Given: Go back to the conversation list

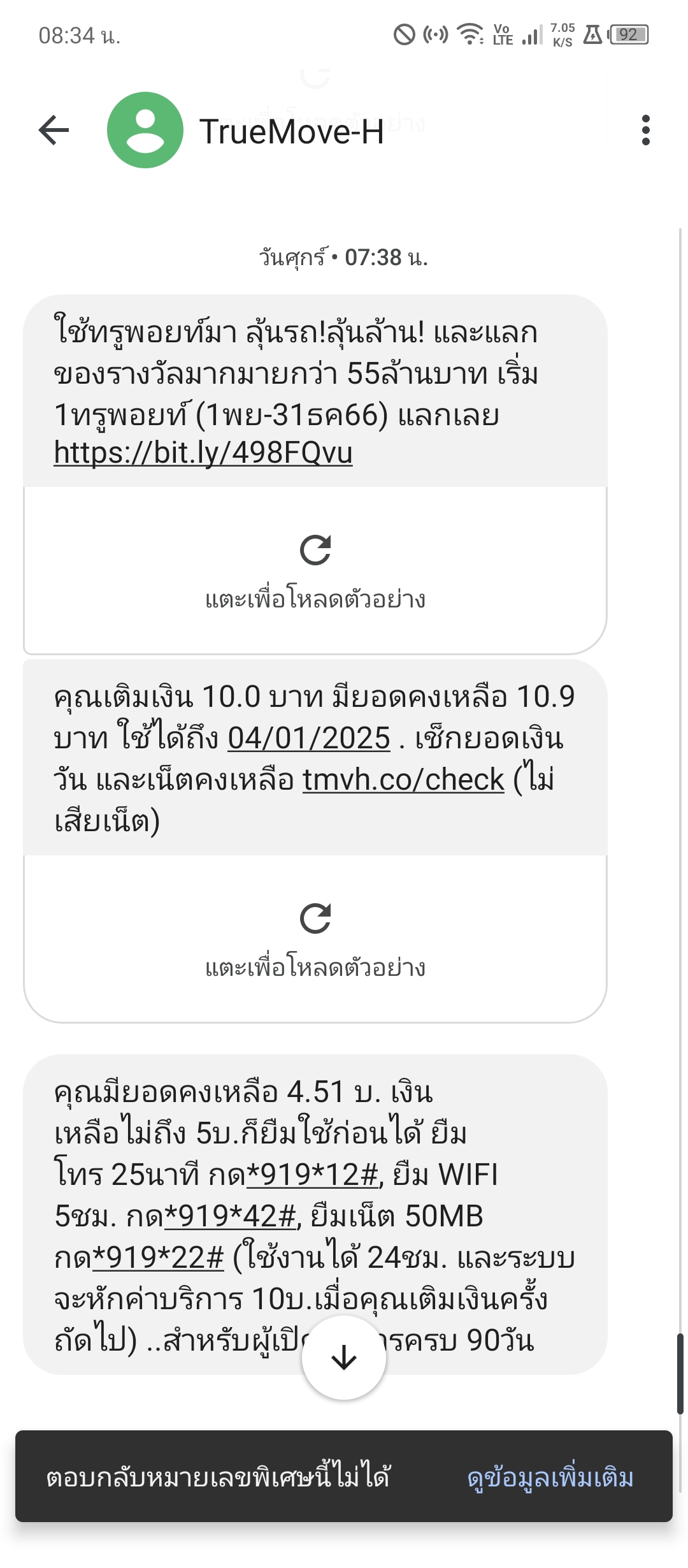Looking at the screenshot, I should coord(54,131).
